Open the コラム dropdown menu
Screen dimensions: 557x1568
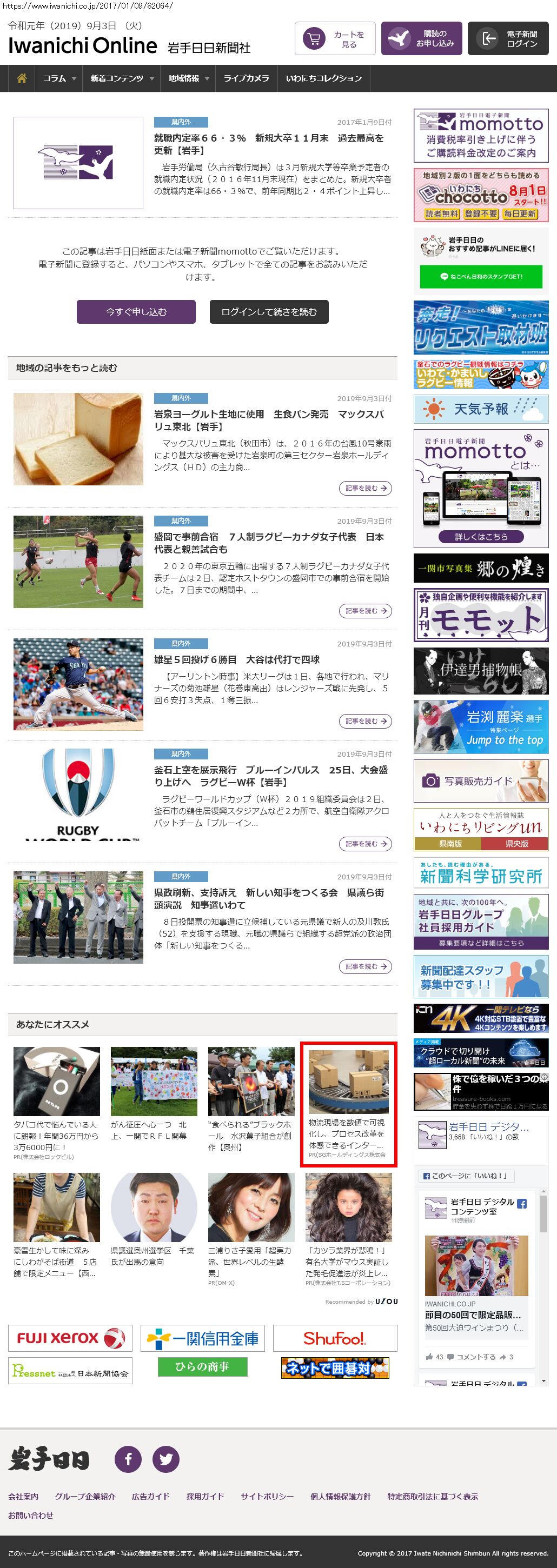[59, 78]
